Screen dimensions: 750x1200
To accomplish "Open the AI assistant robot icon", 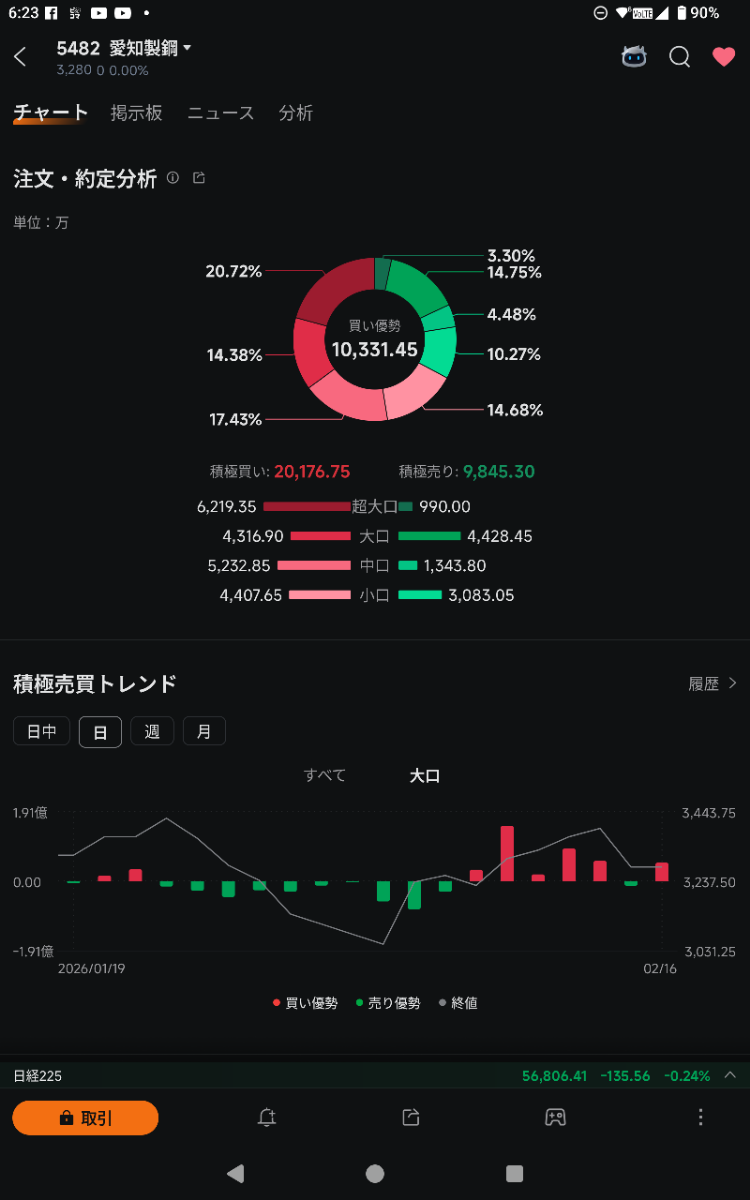I will click(634, 57).
